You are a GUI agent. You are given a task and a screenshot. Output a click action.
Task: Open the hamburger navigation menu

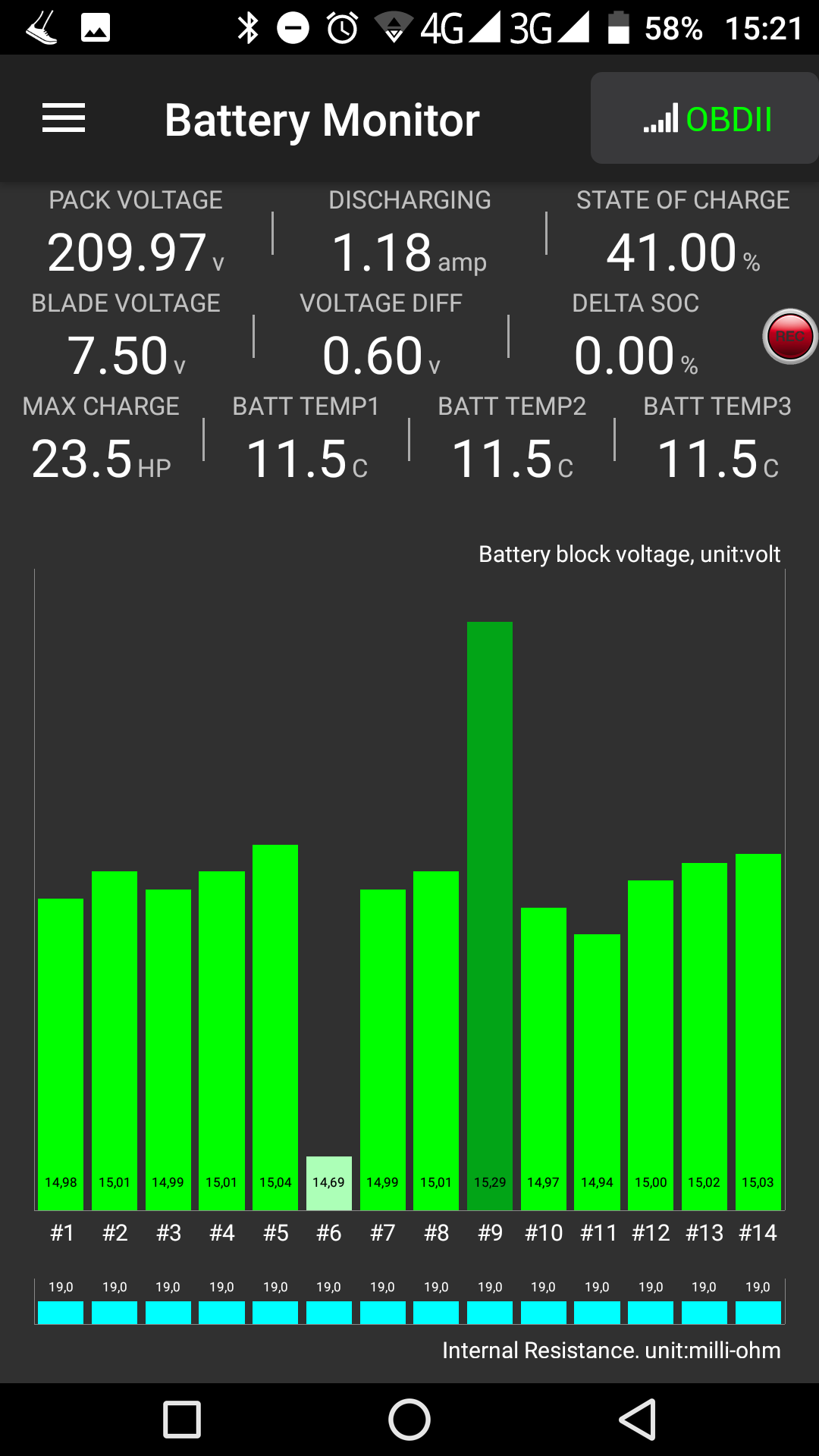click(x=64, y=118)
